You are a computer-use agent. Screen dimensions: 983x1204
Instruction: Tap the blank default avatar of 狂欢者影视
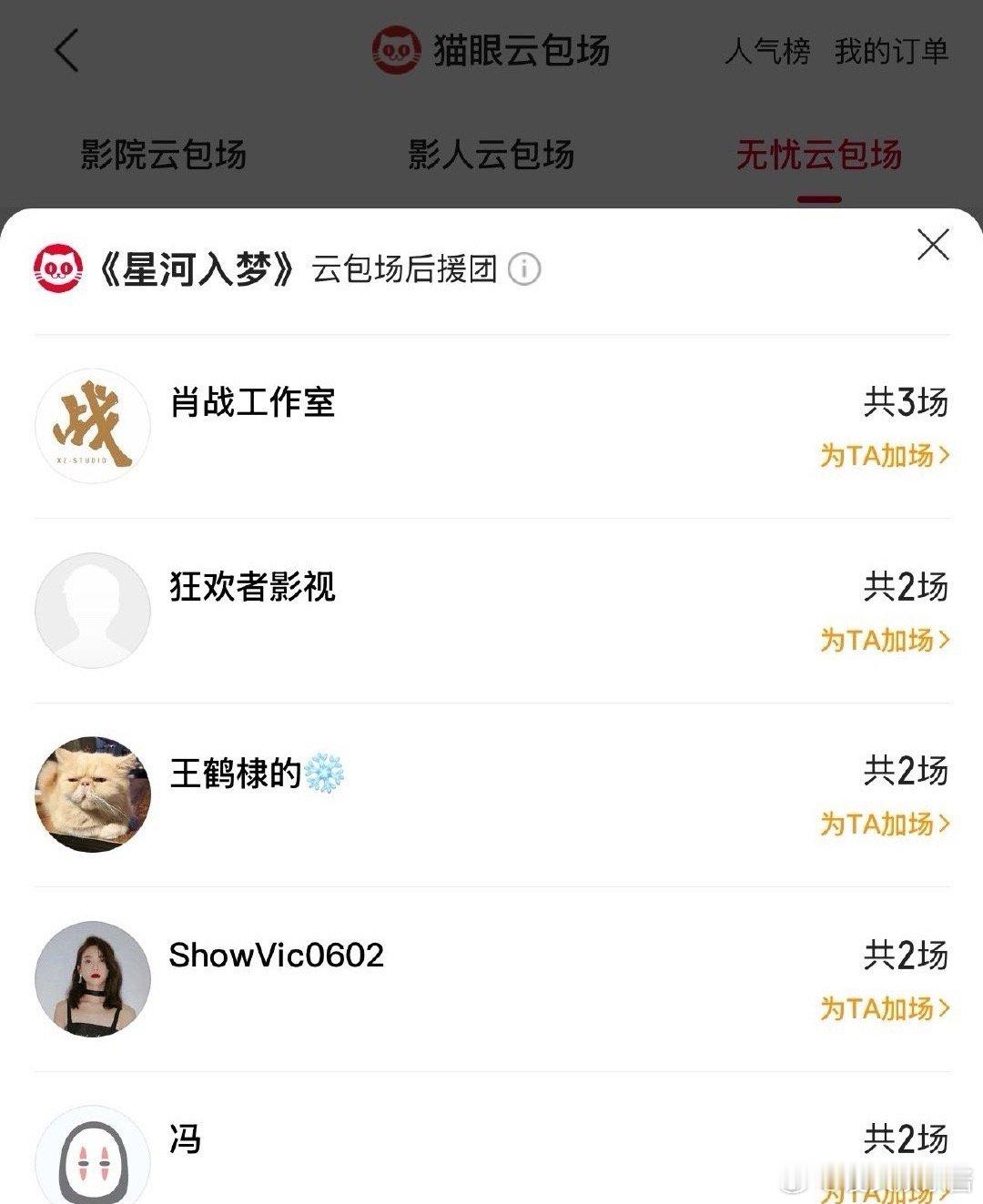91,610
